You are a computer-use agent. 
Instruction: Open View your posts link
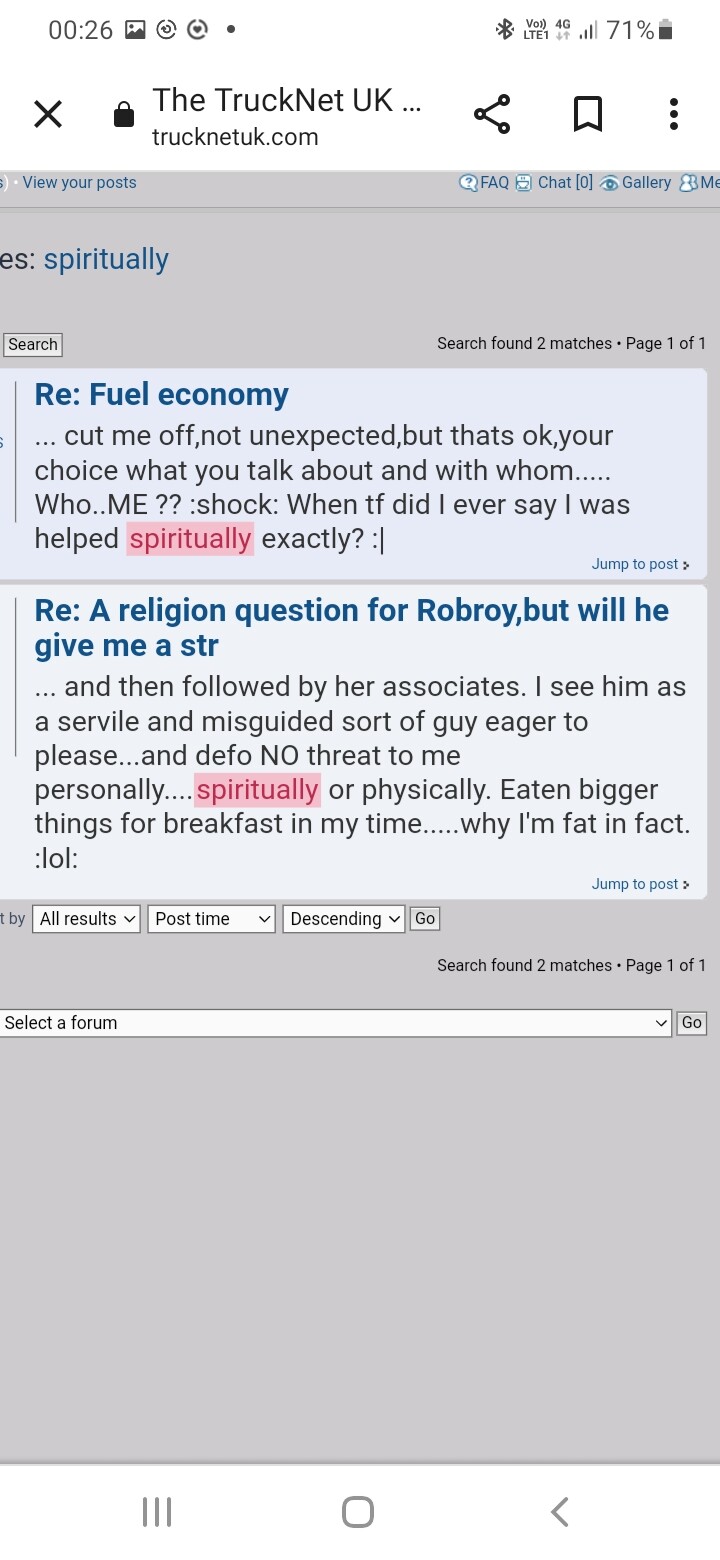point(79,183)
